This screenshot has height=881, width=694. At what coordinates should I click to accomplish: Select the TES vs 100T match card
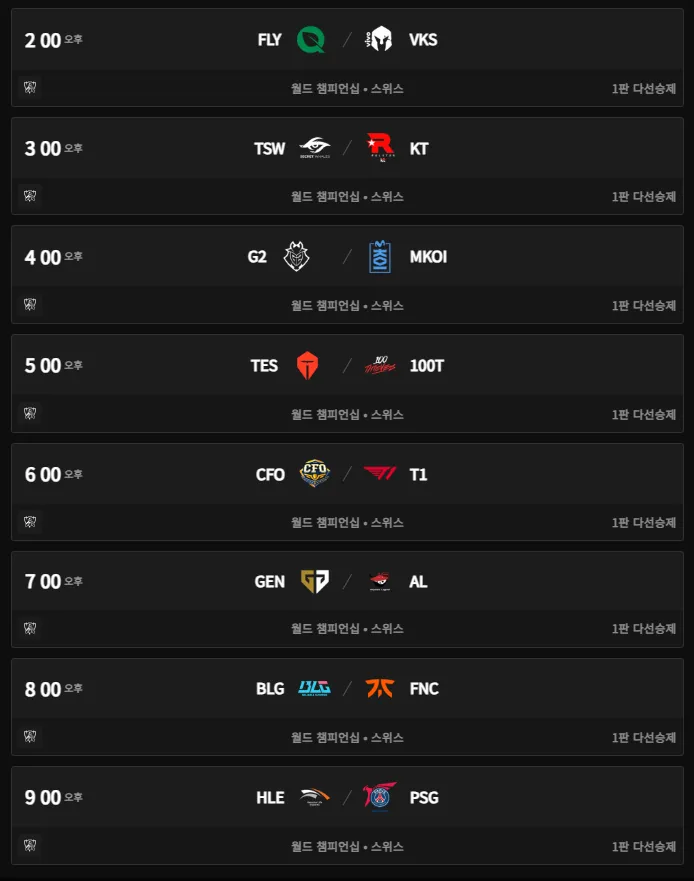347,366
